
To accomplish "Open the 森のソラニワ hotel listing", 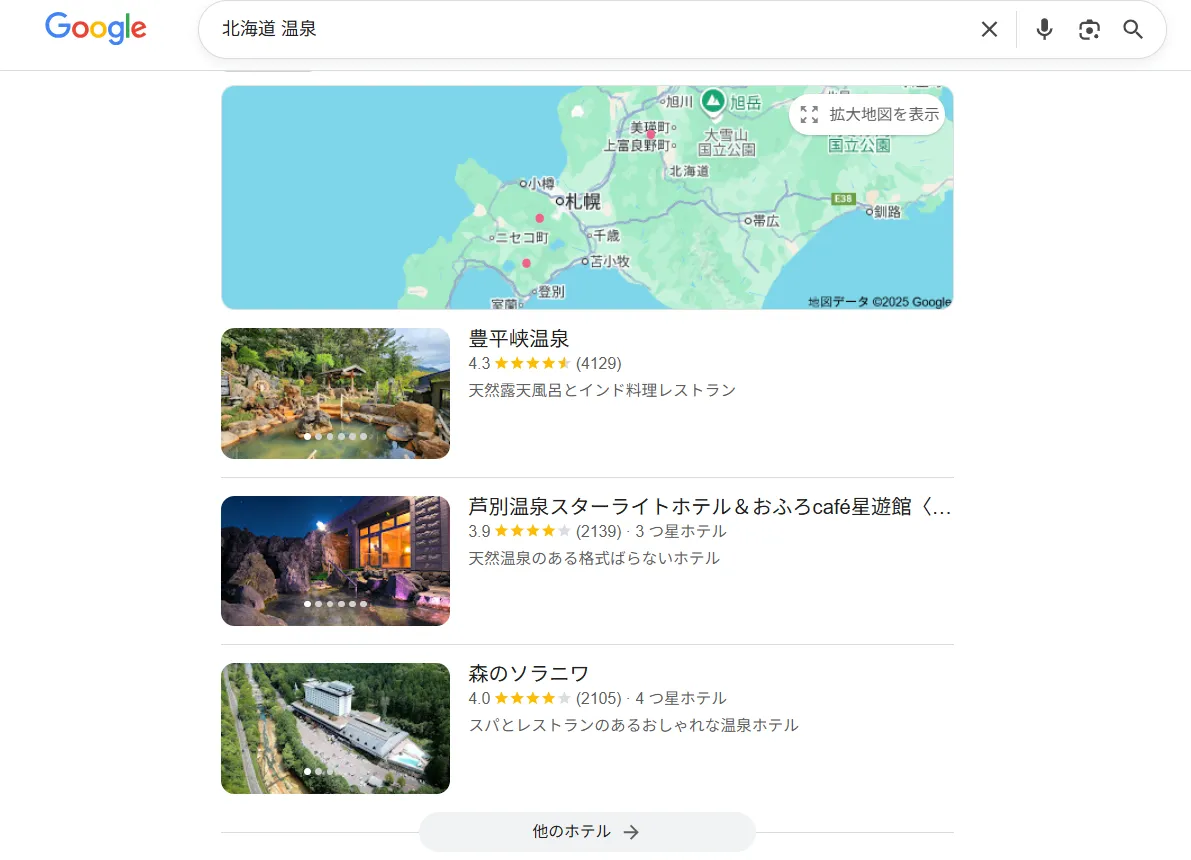I will point(529,674).
